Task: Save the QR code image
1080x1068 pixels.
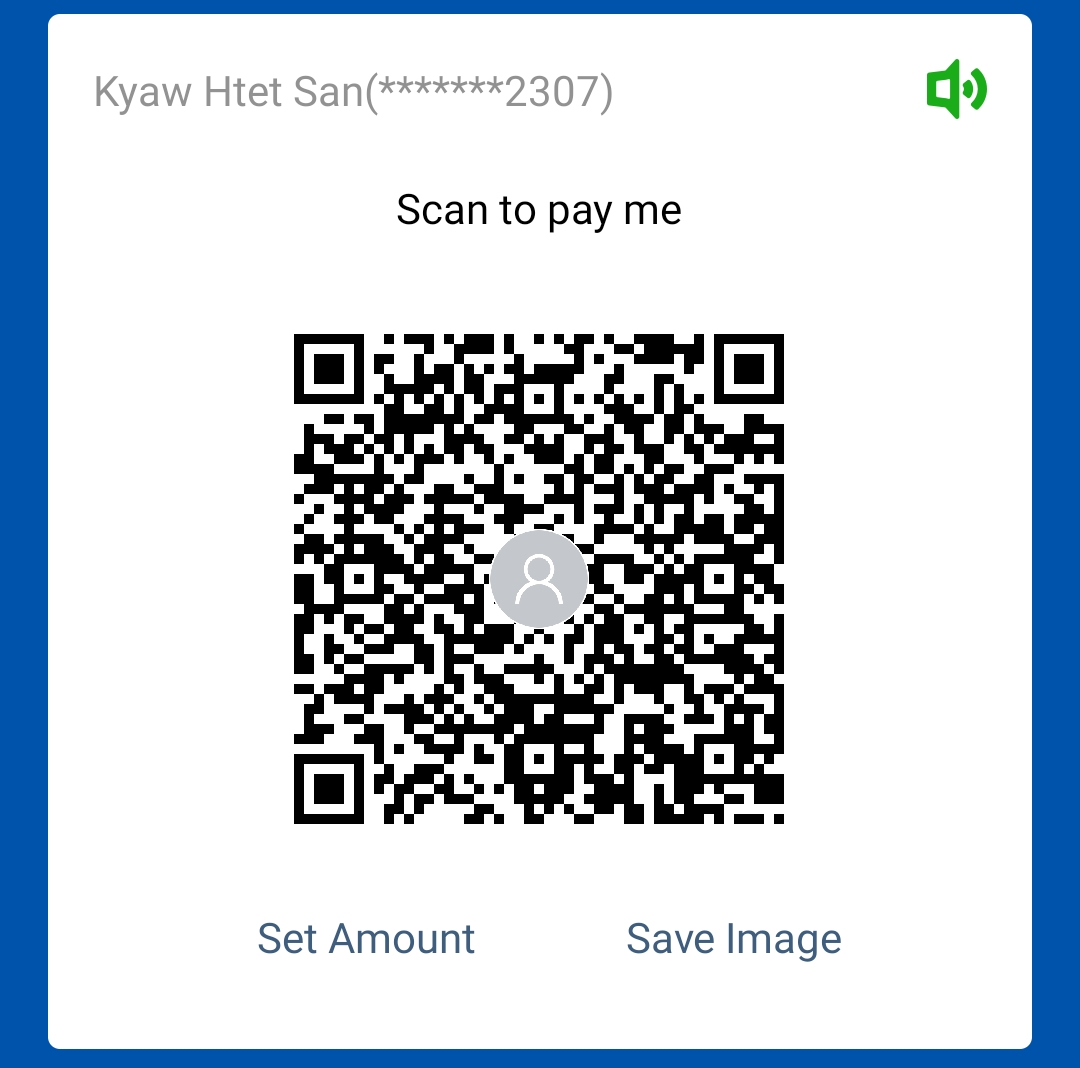Action: [733, 939]
